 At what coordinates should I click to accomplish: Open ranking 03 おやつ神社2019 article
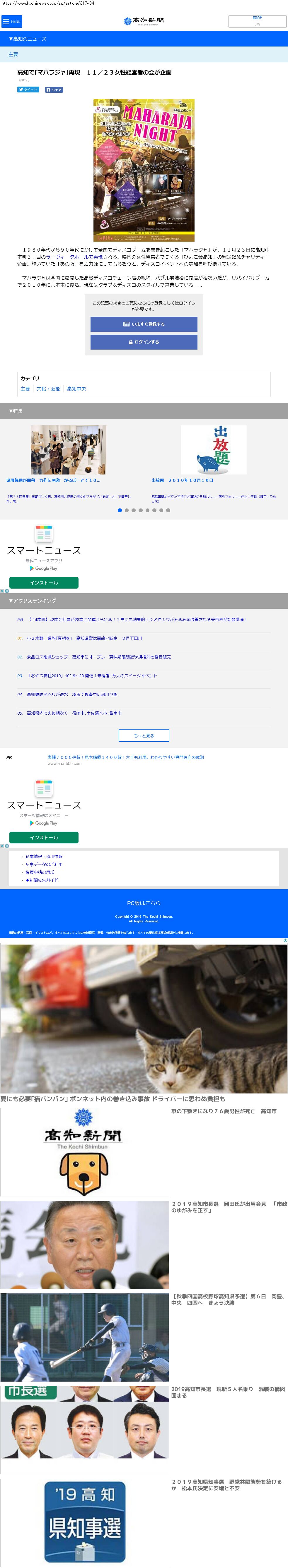coord(91,676)
